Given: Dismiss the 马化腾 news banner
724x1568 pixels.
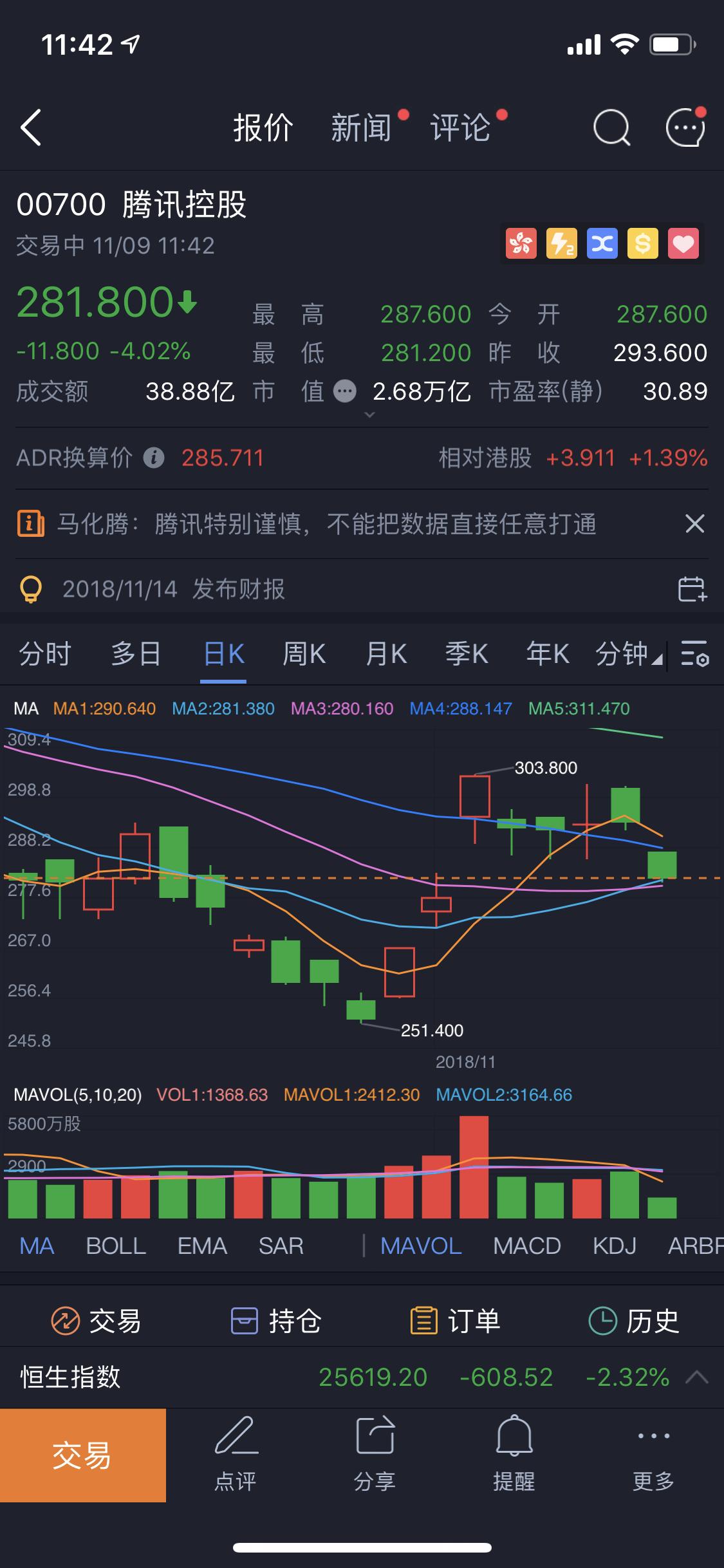Looking at the screenshot, I should pyautogui.click(x=694, y=525).
